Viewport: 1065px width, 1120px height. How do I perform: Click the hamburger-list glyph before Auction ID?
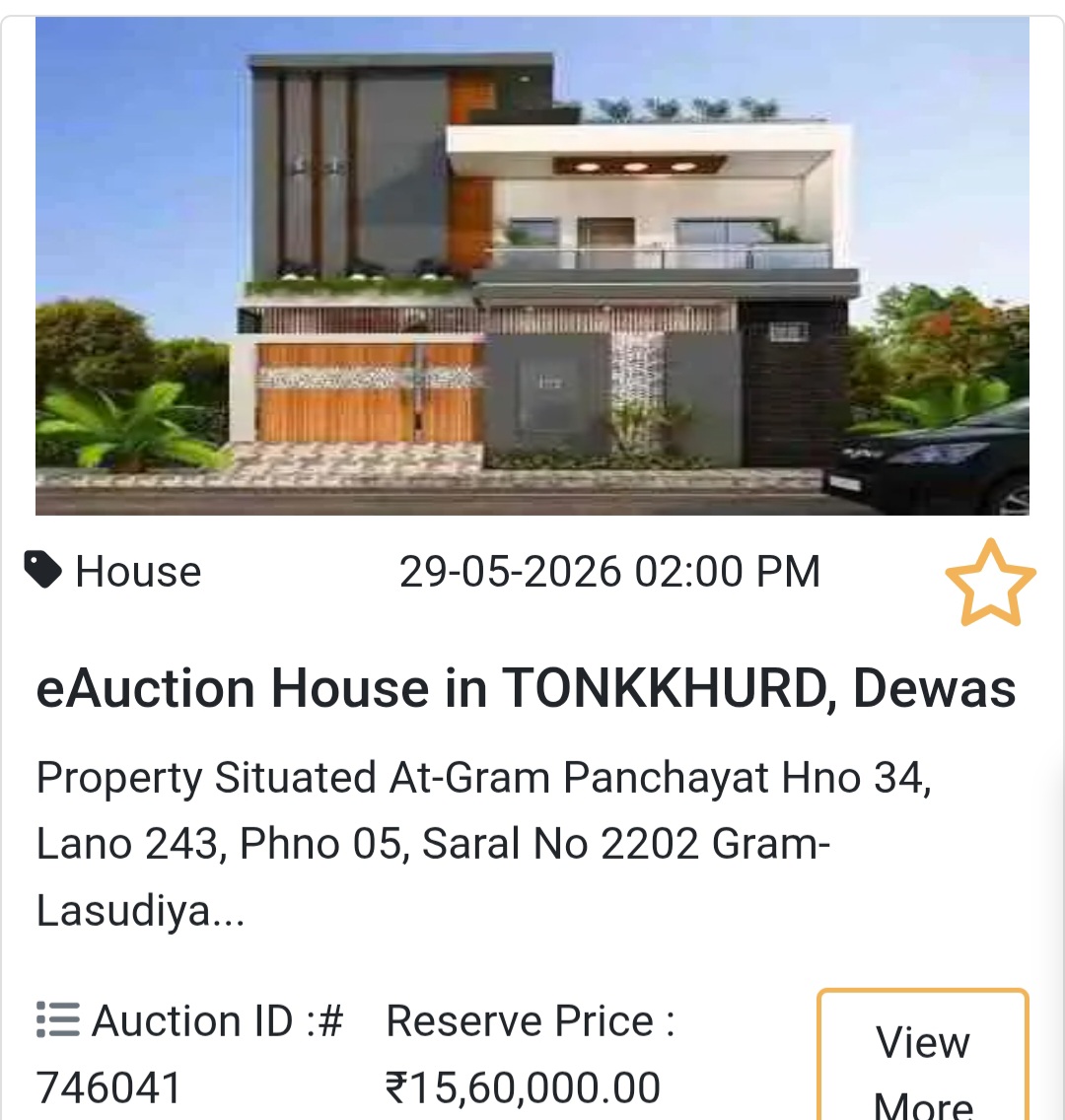click(x=56, y=1021)
